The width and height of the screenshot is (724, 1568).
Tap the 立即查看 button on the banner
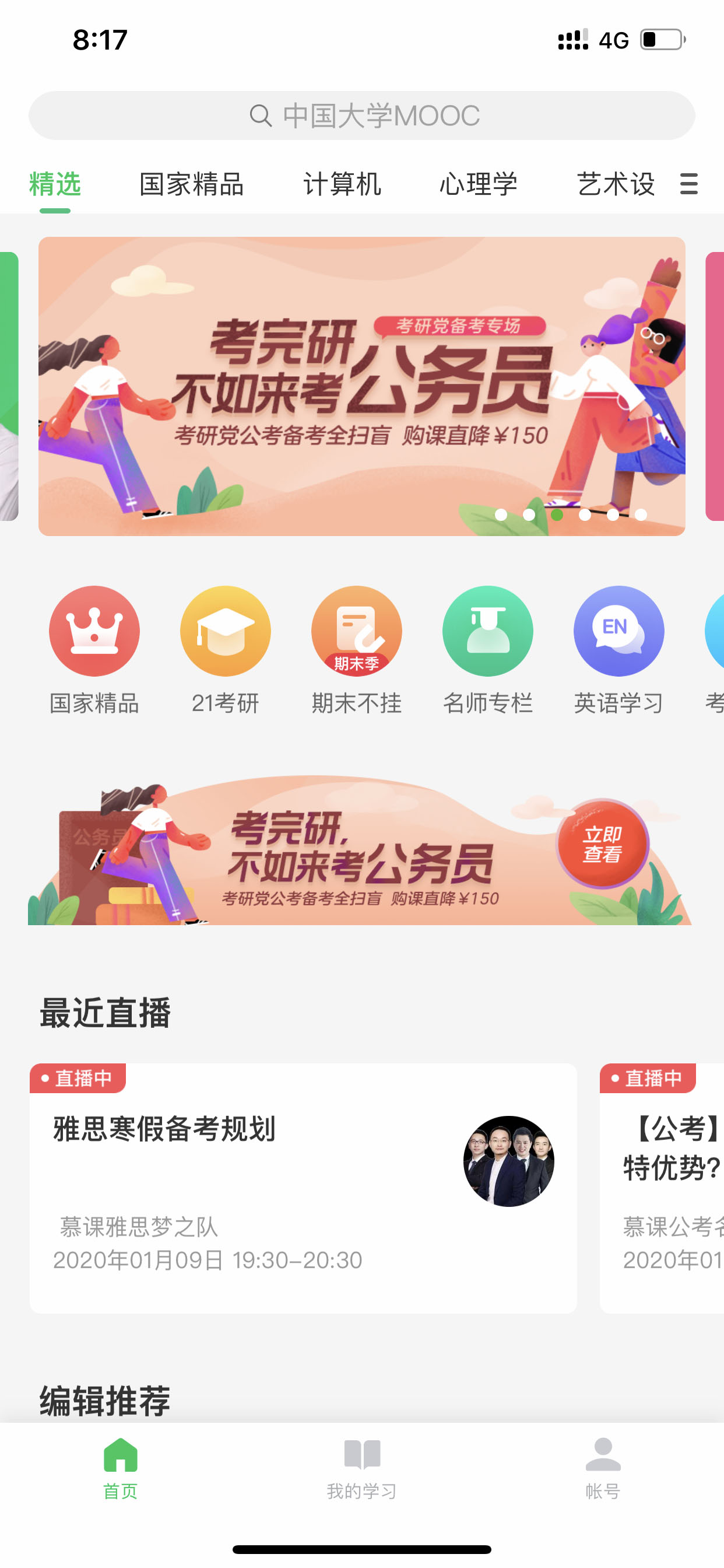coord(602,843)
